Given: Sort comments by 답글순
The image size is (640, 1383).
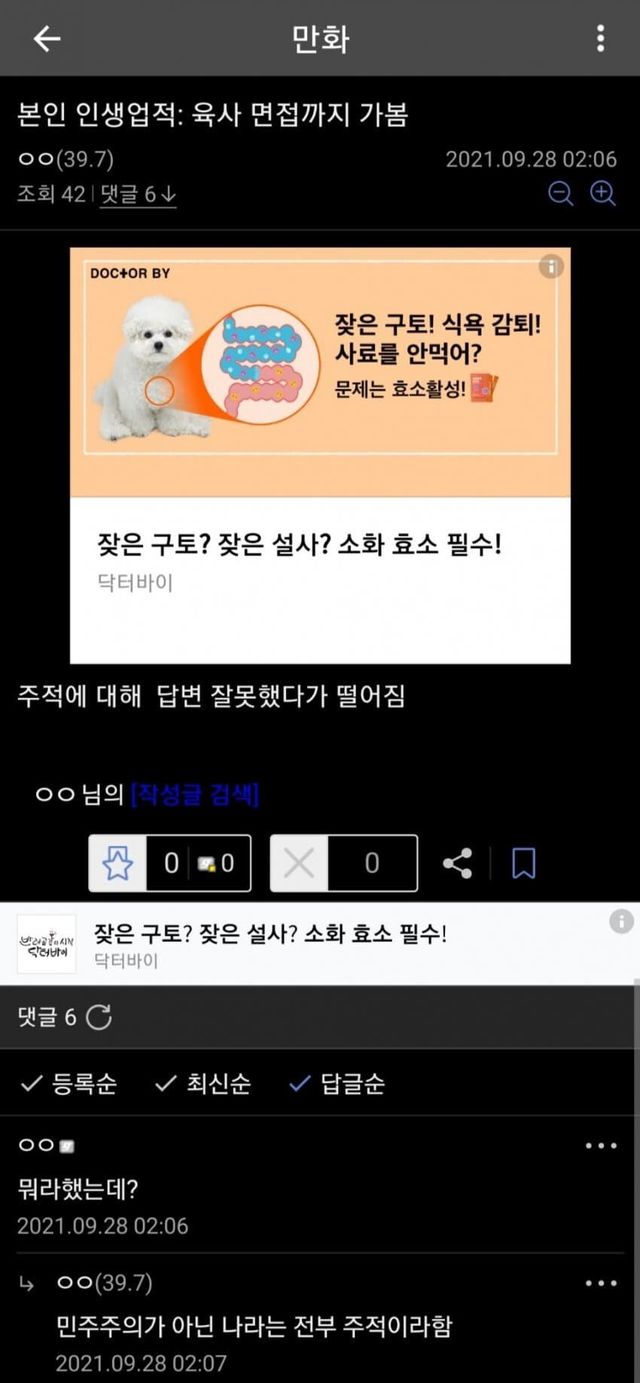Looking at the screenshot, I should pyautogui.click(x=337, y=1083).
